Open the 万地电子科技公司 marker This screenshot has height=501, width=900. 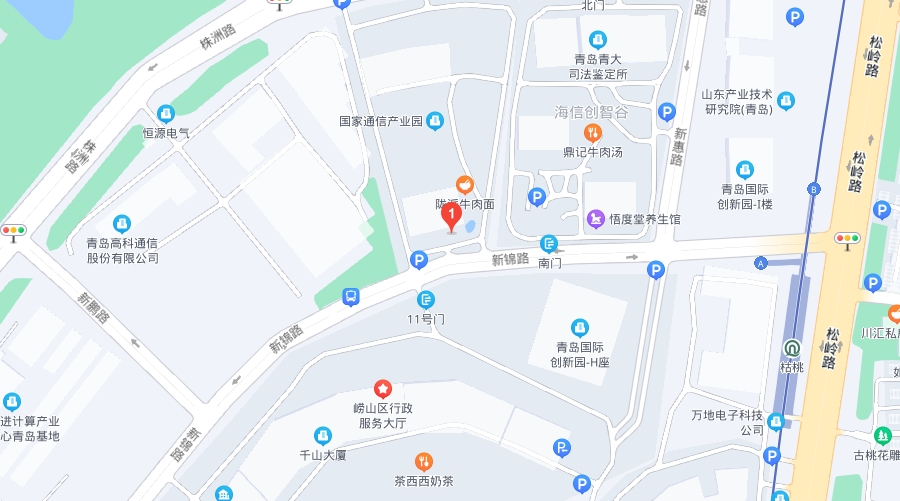click(775, 422)
